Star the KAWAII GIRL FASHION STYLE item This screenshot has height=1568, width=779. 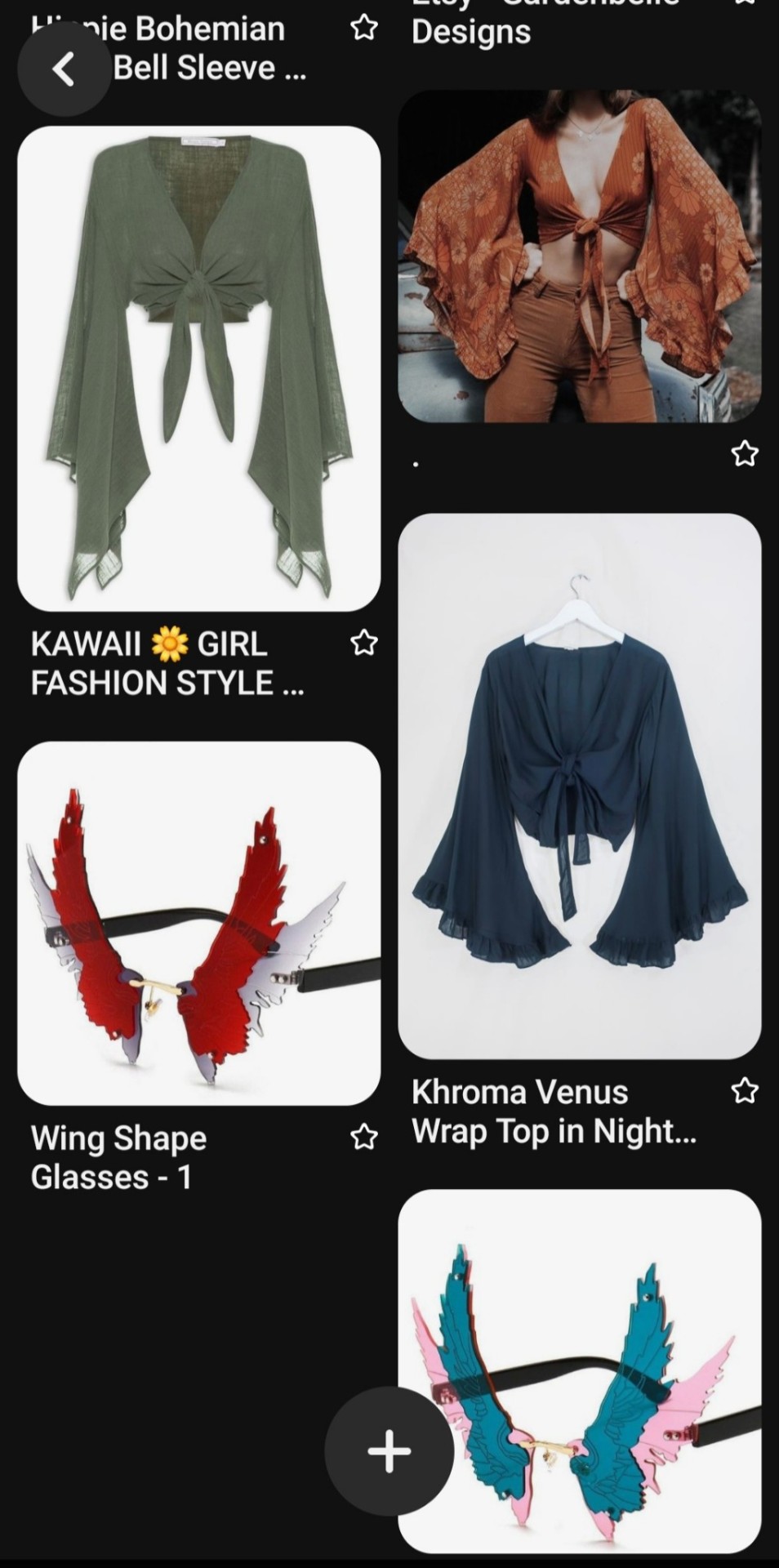(x=364, y=644)
